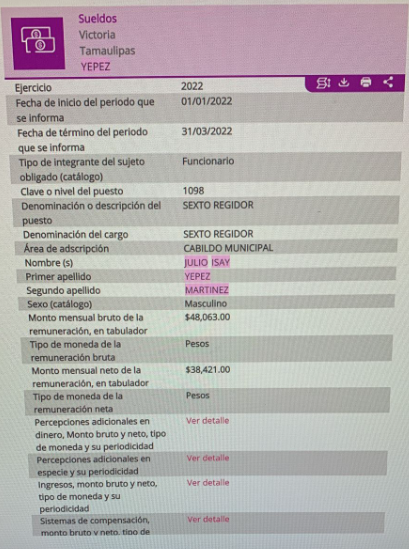Open Ver detalle for Sistemas de compensación
The image size is (409, 549).
click(x=208, y=519)
